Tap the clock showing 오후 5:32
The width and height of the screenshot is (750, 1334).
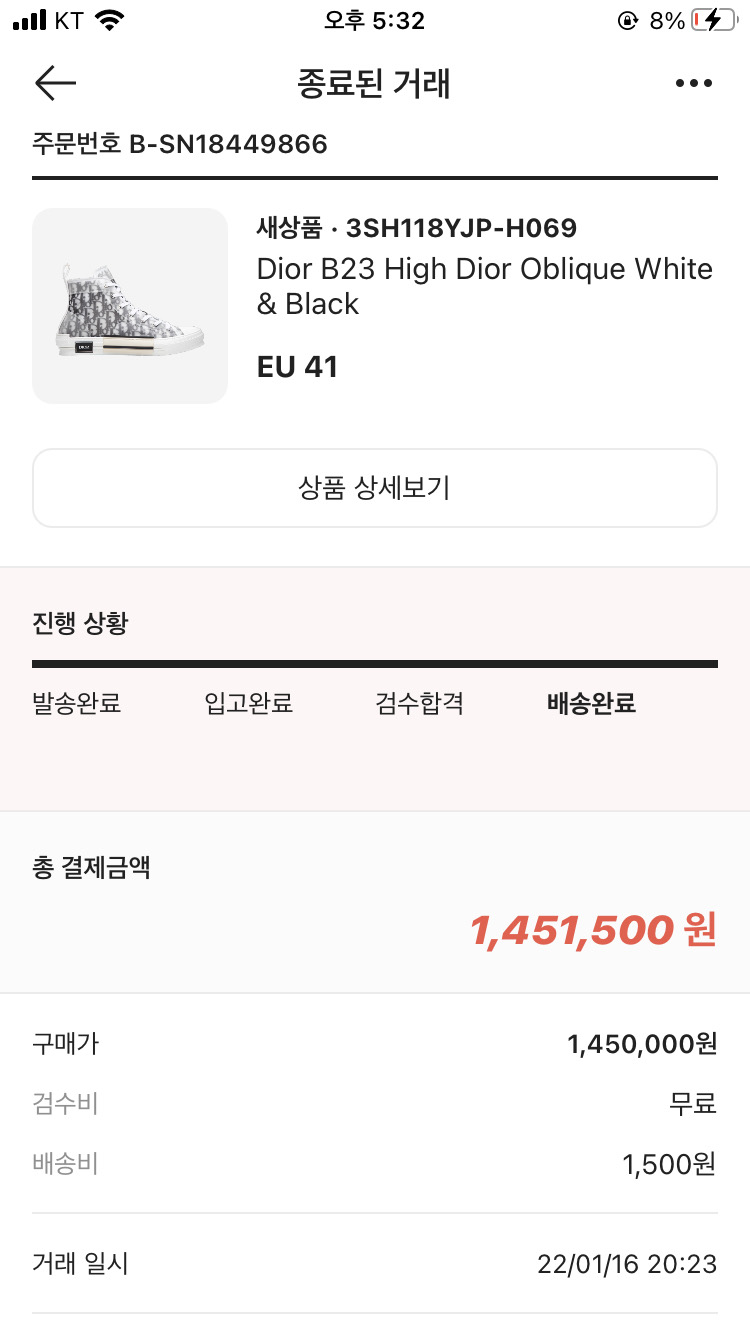tap(375, 19)
